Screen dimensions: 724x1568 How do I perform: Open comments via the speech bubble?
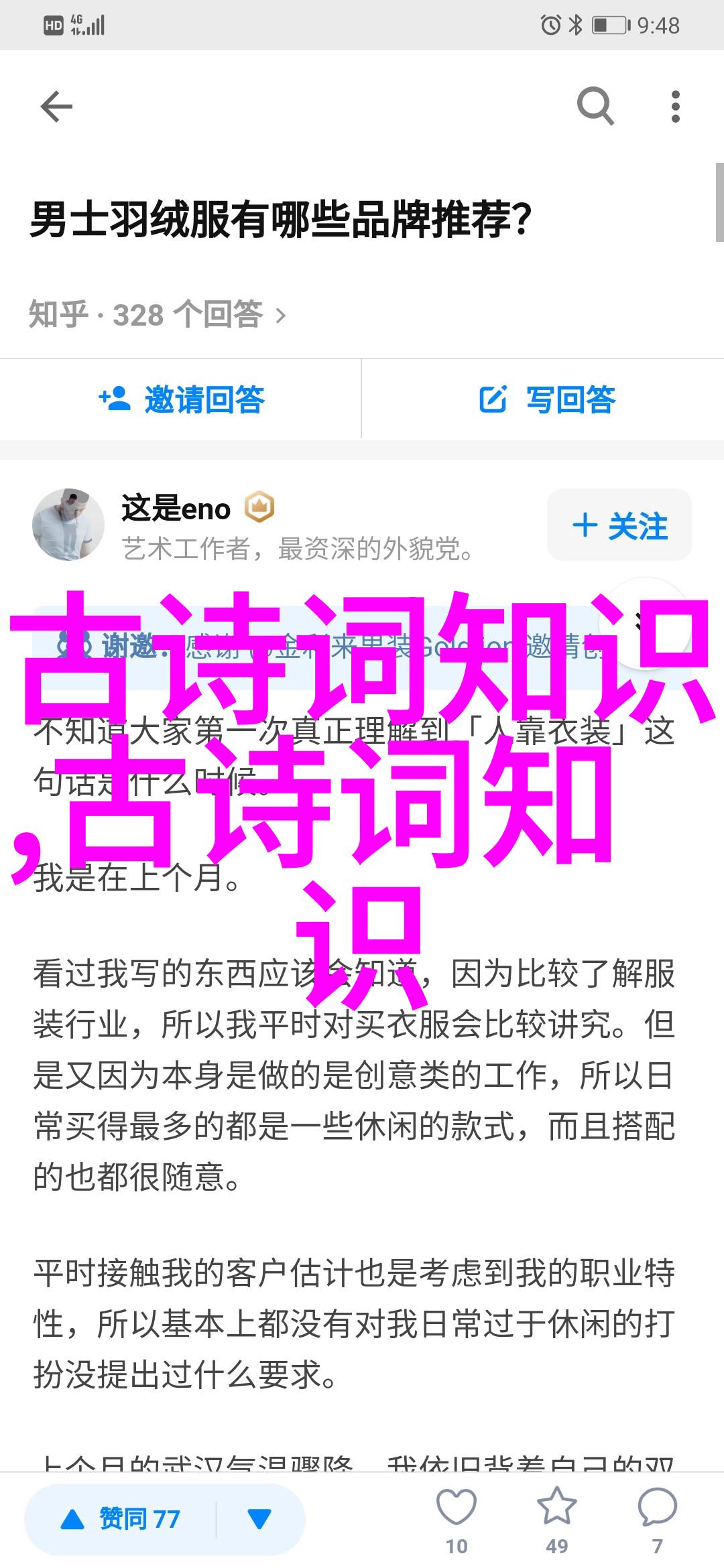pyautogui.click(x=657, y=1509)
